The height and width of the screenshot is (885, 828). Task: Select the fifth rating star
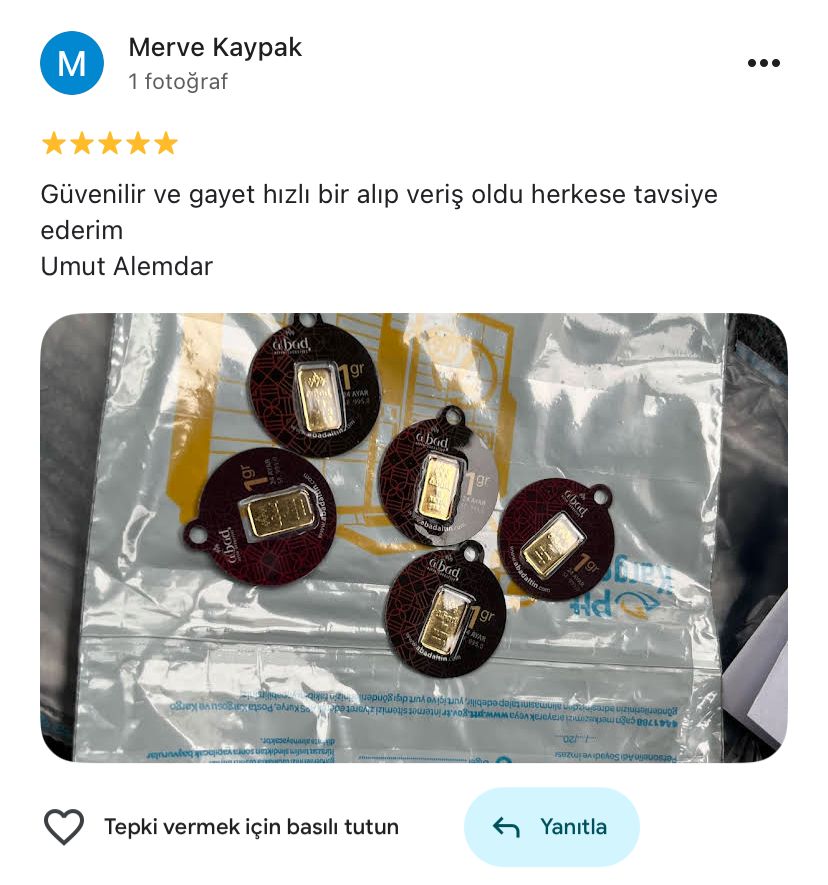pos(166,144)
